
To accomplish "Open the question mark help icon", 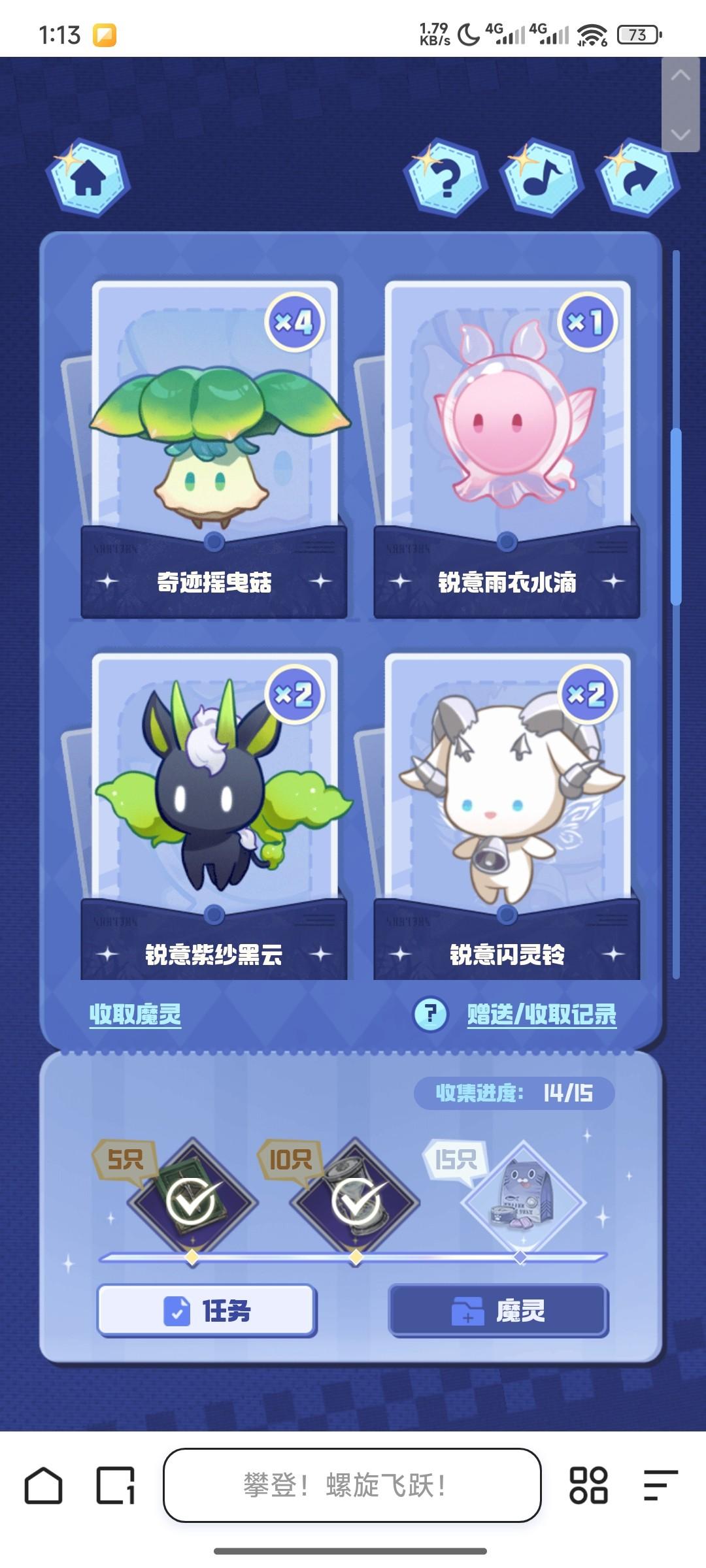I will click(446, 178).
